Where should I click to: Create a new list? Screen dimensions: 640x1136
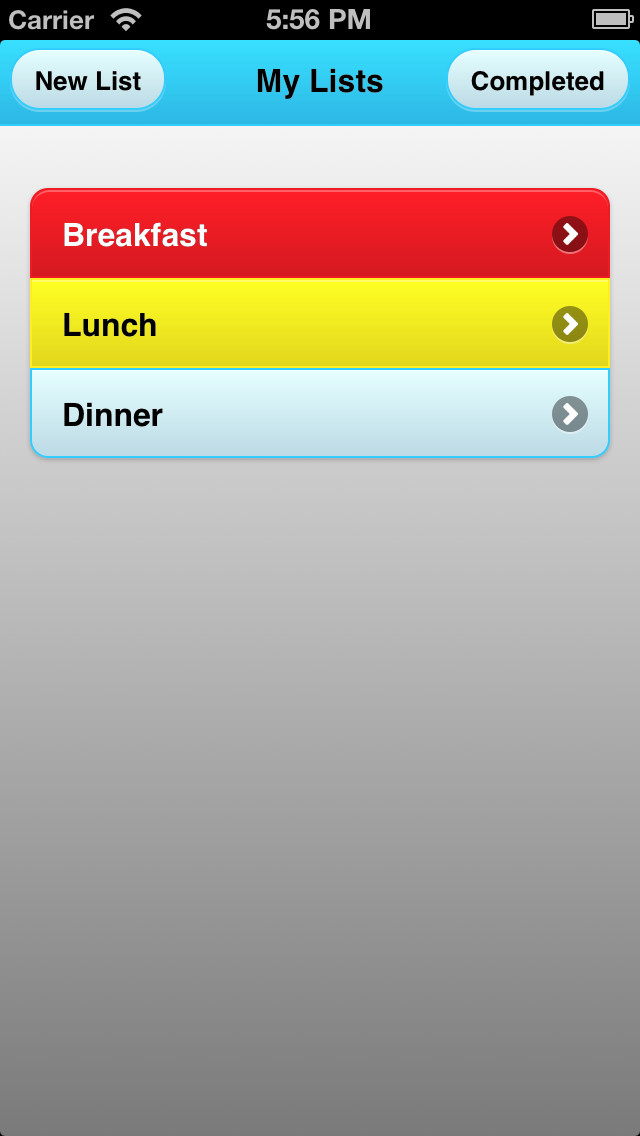(88, 80)
